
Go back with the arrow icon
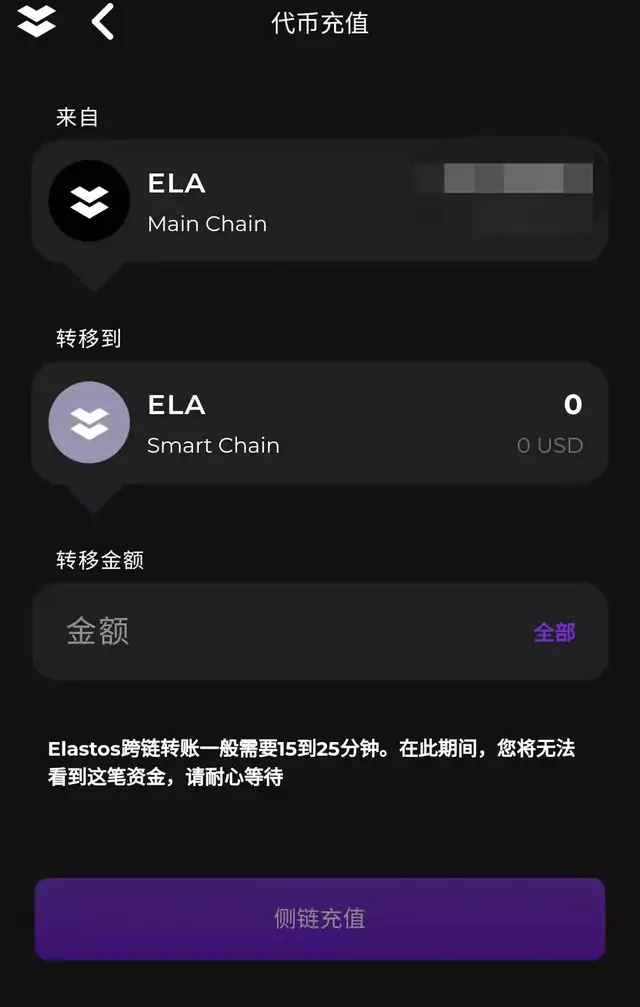click(x=103, y=21)
